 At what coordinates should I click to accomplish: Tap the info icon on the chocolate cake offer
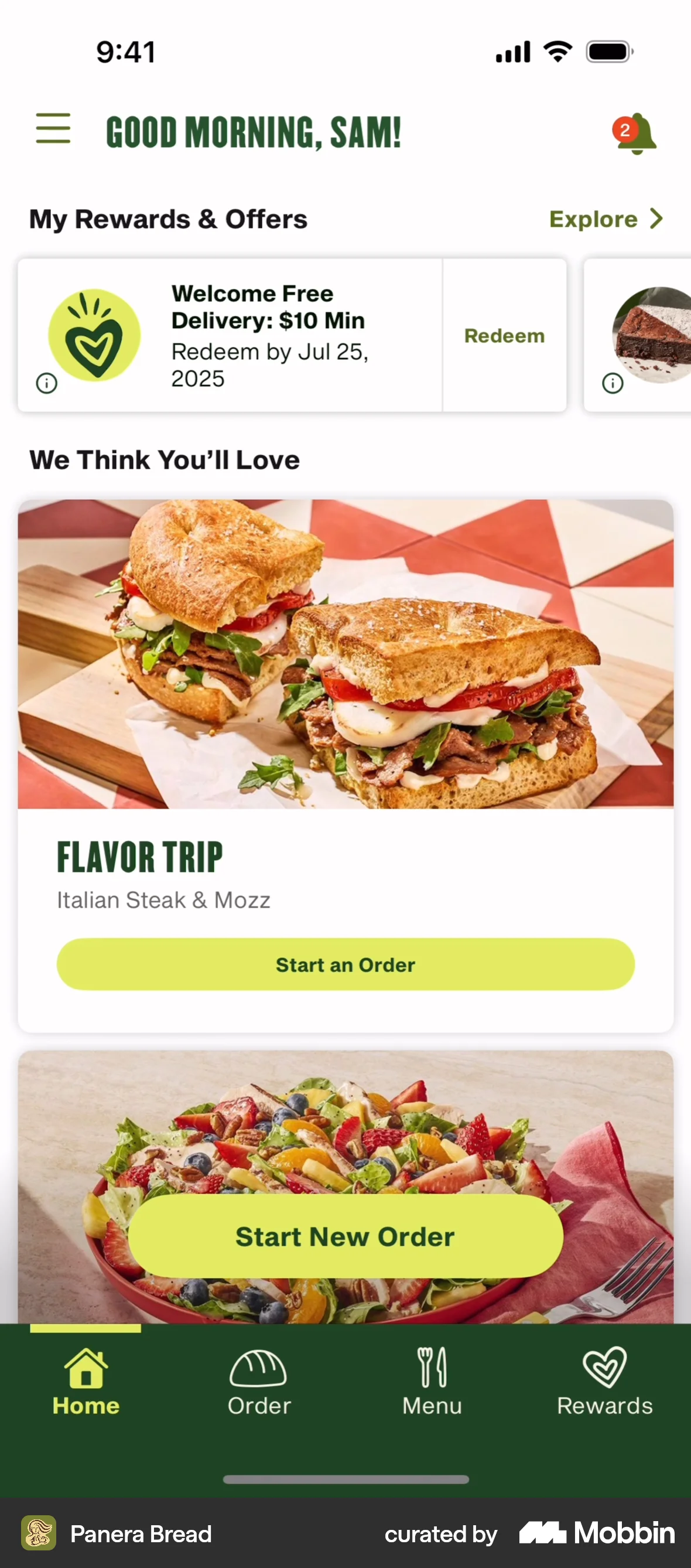click(613, 383)
